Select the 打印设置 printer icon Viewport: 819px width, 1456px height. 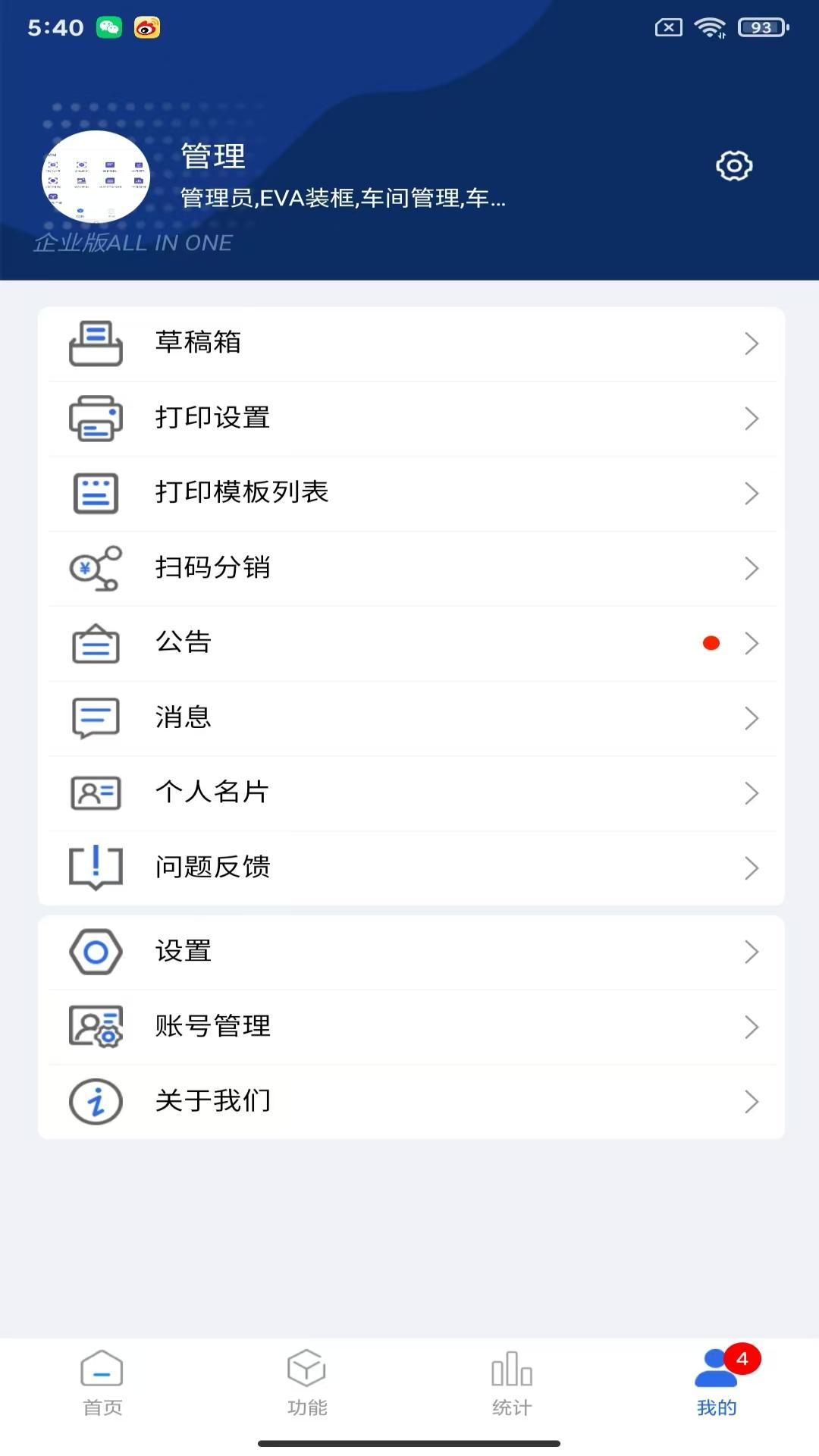[x=96, y=418]
